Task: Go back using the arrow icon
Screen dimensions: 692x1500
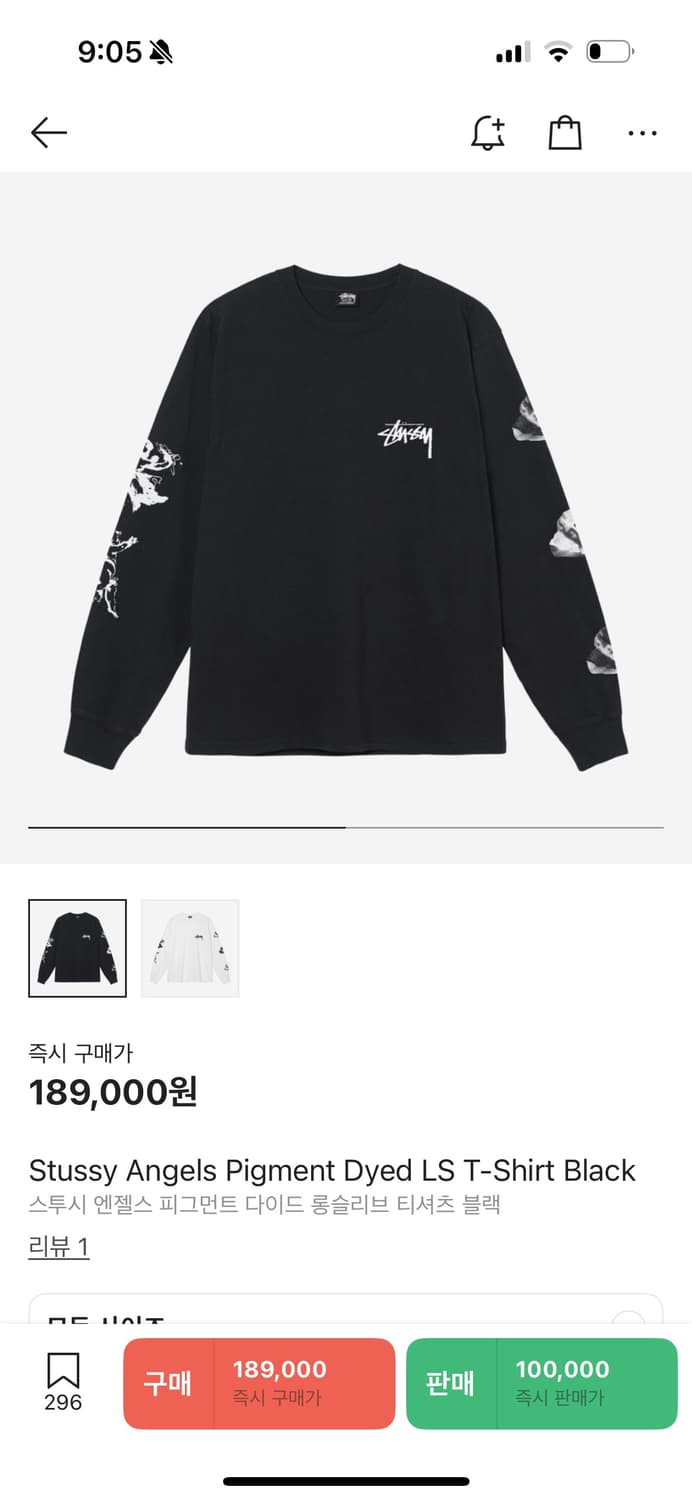Action: tap(48, 132)
